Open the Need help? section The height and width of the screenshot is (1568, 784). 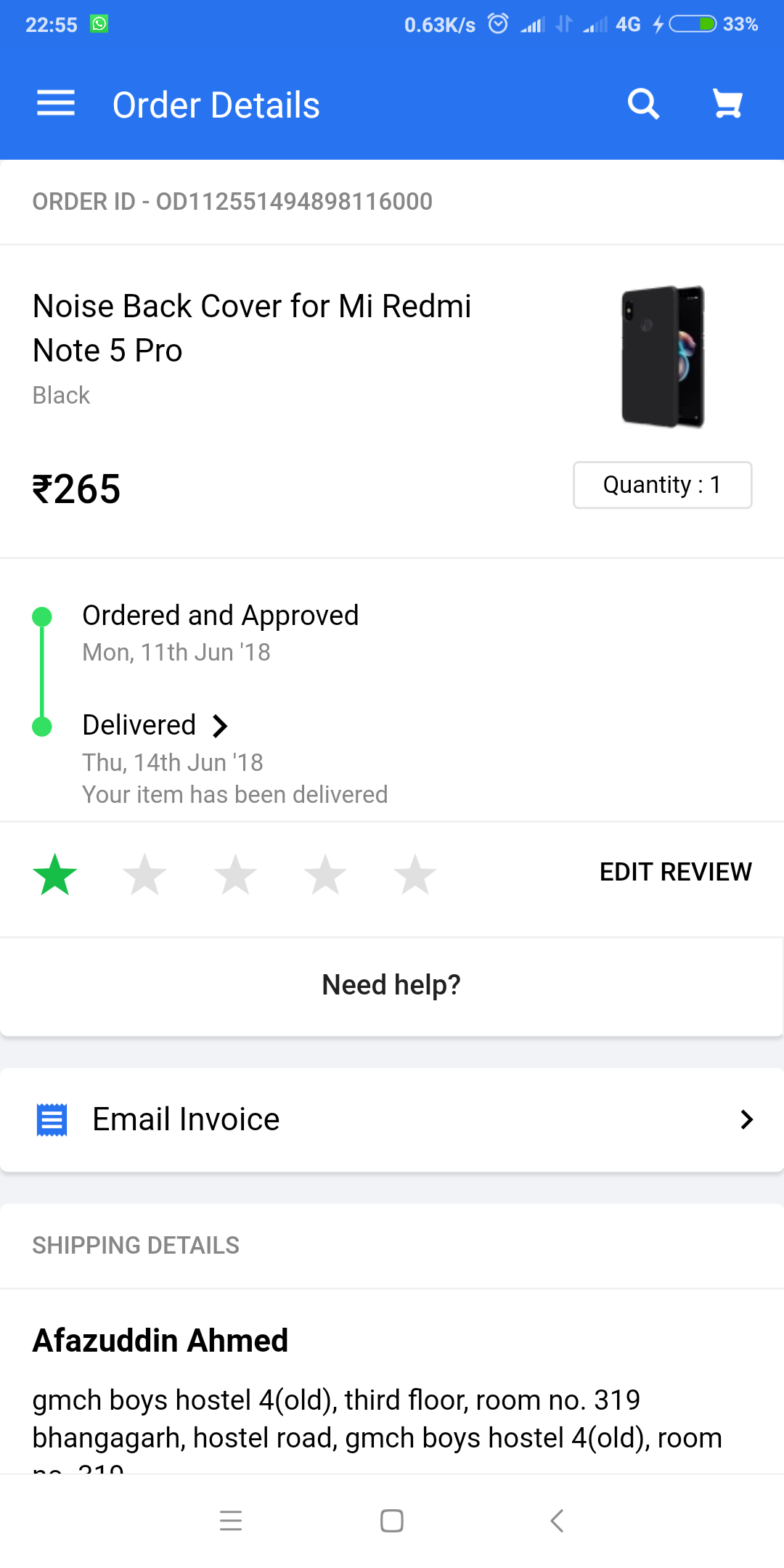pyautogui.click(x=391, y=985)
